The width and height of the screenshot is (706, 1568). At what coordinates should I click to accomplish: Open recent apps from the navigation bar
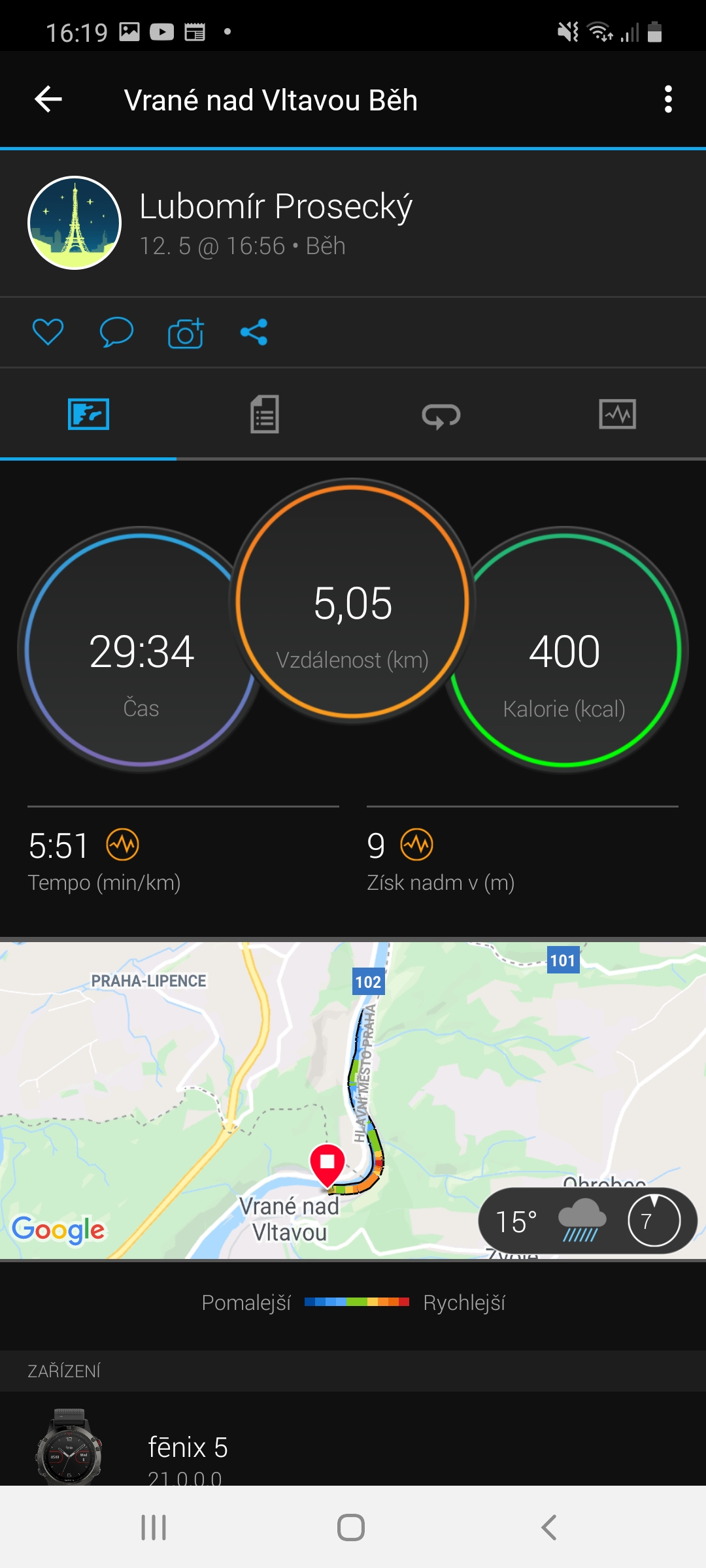coord(154,1527)
